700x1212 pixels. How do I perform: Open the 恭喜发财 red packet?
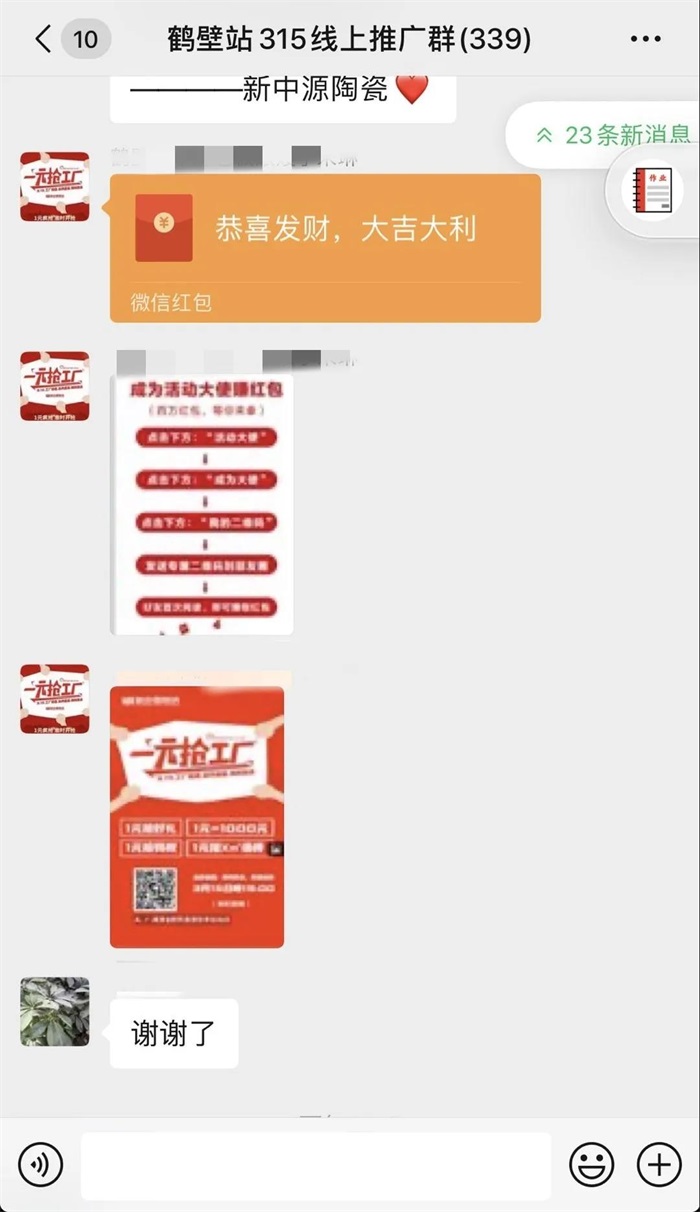(325, 248)
